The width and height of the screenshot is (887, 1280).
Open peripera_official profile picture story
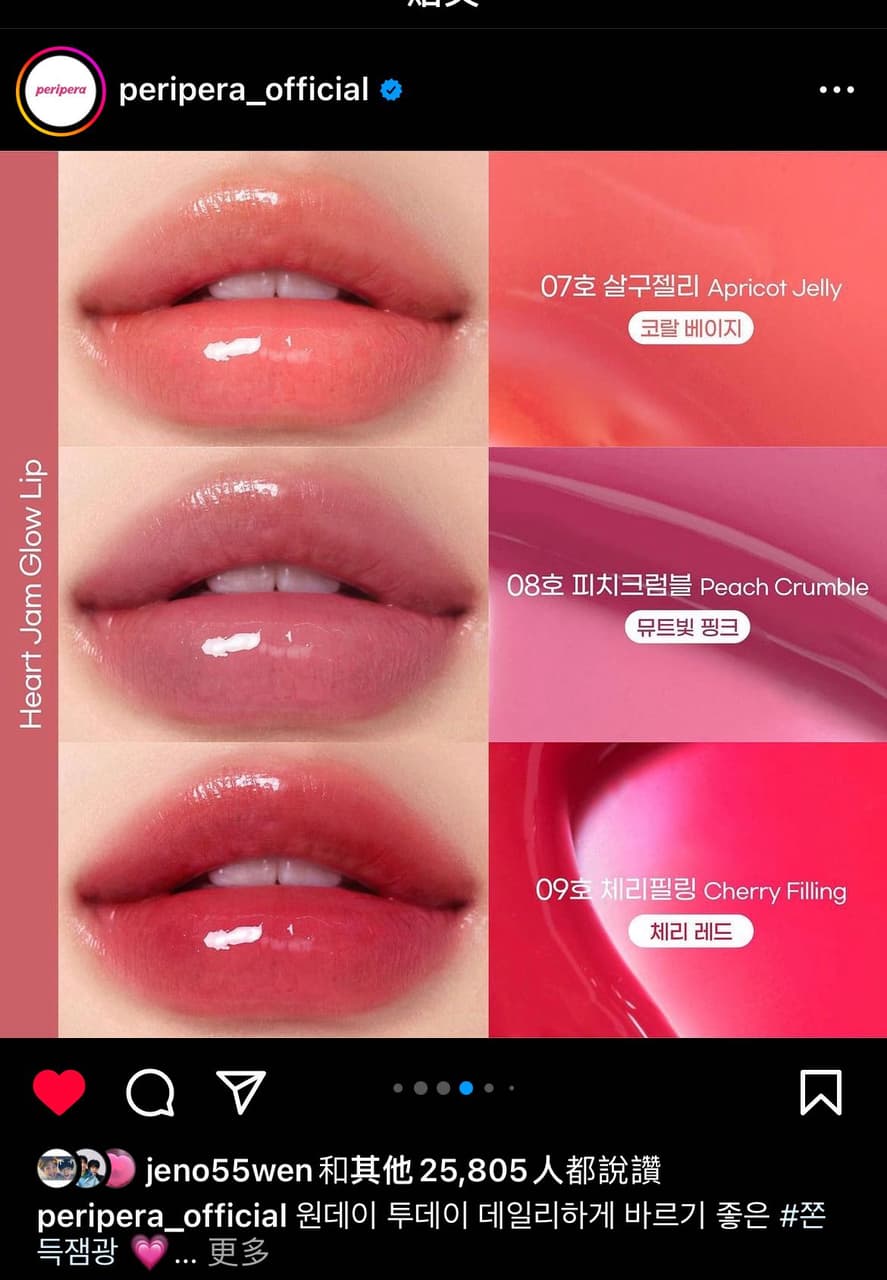coord(60,90)
